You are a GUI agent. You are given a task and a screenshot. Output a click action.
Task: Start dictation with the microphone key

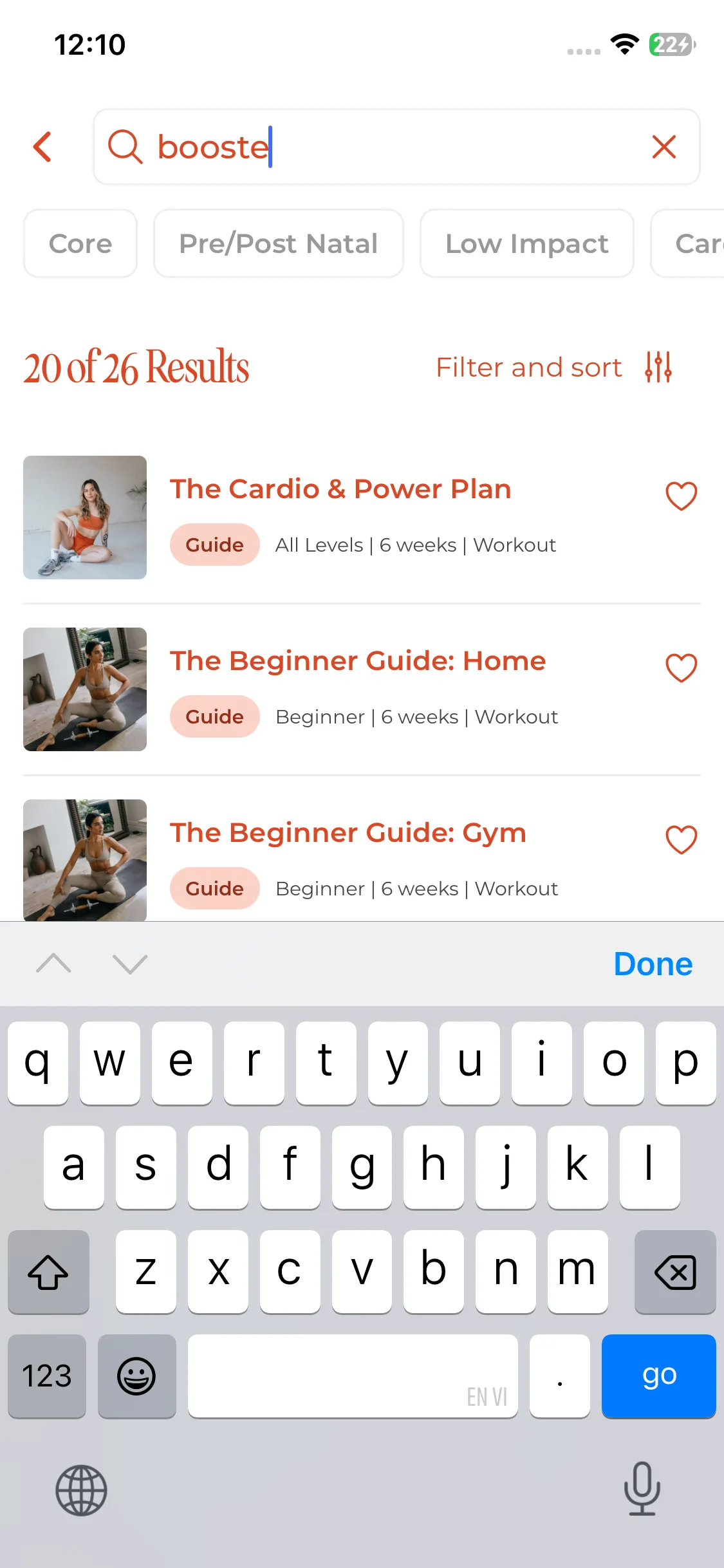[642, 1489]
